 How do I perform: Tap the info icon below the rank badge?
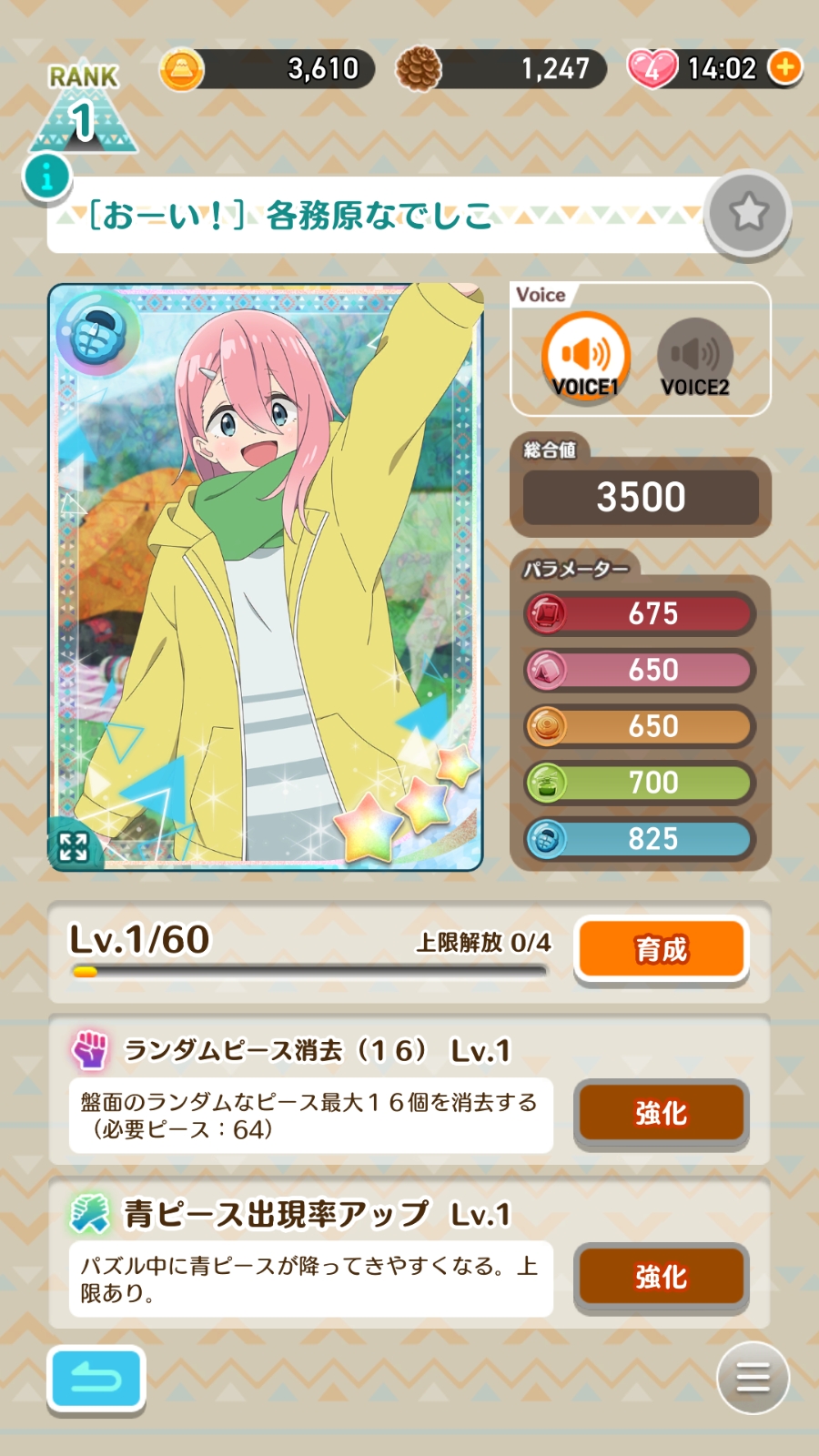click(x=46, y=176)
